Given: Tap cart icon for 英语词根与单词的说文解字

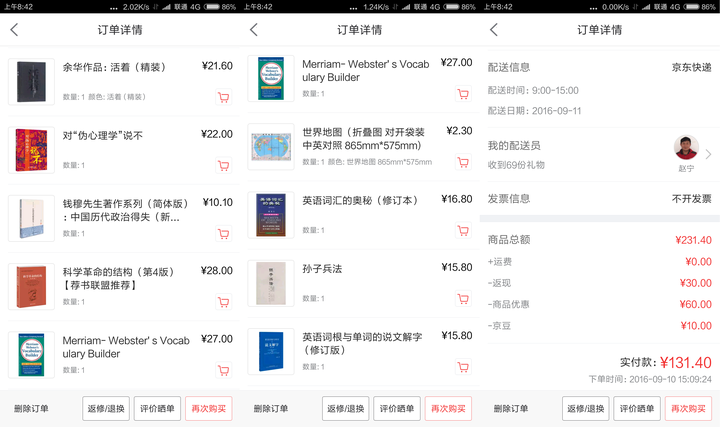Looking at the screenshot, I should pyautogui.click(x=463, y=367).
